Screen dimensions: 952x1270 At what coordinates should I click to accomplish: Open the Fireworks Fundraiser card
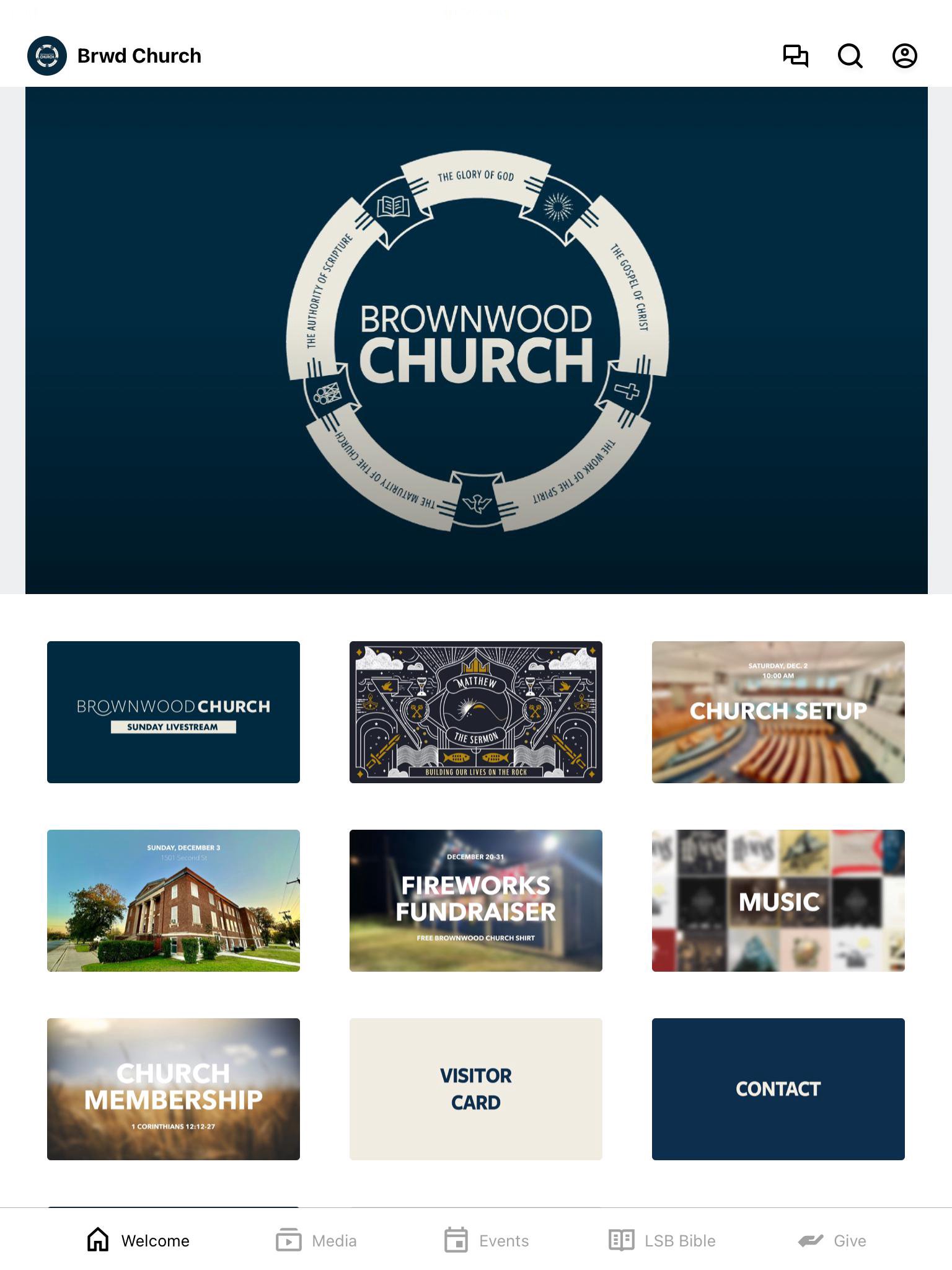[476, 900]
